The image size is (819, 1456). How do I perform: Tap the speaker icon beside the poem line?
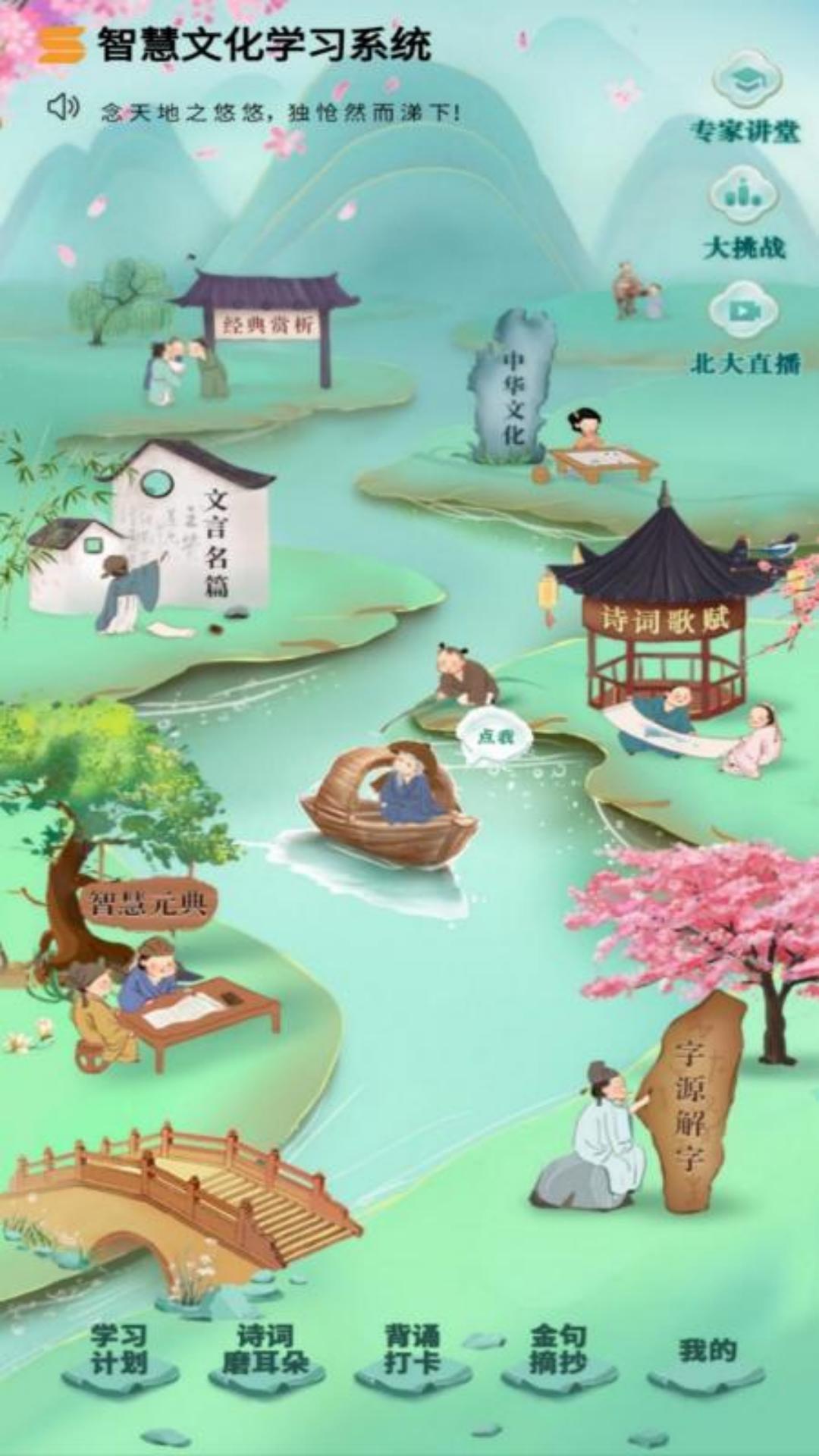(62, 108)
